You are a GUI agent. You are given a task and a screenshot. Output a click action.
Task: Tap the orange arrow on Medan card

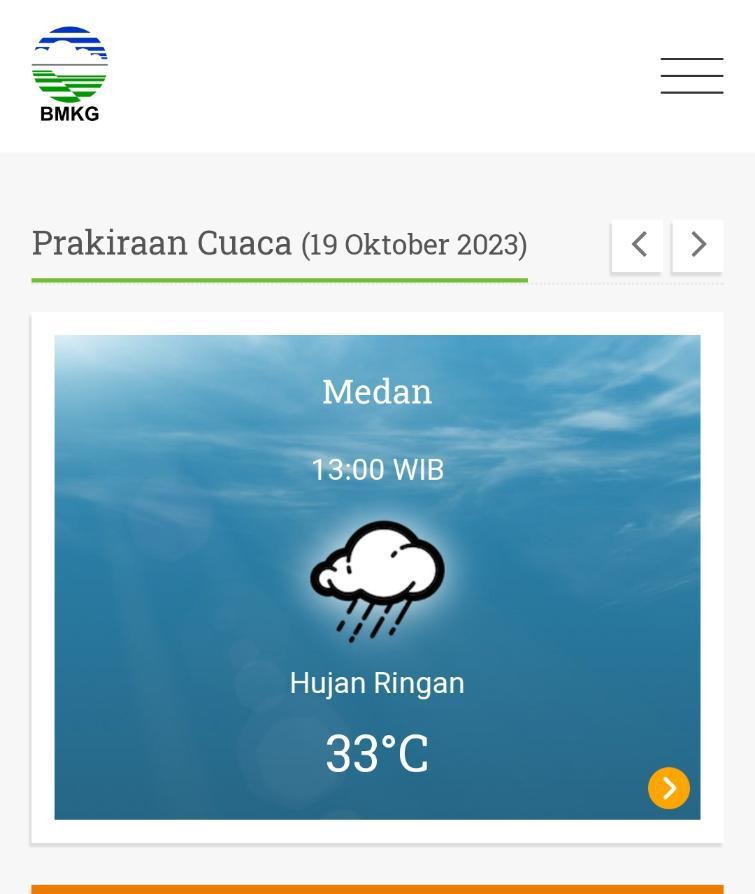coord(669,788)
